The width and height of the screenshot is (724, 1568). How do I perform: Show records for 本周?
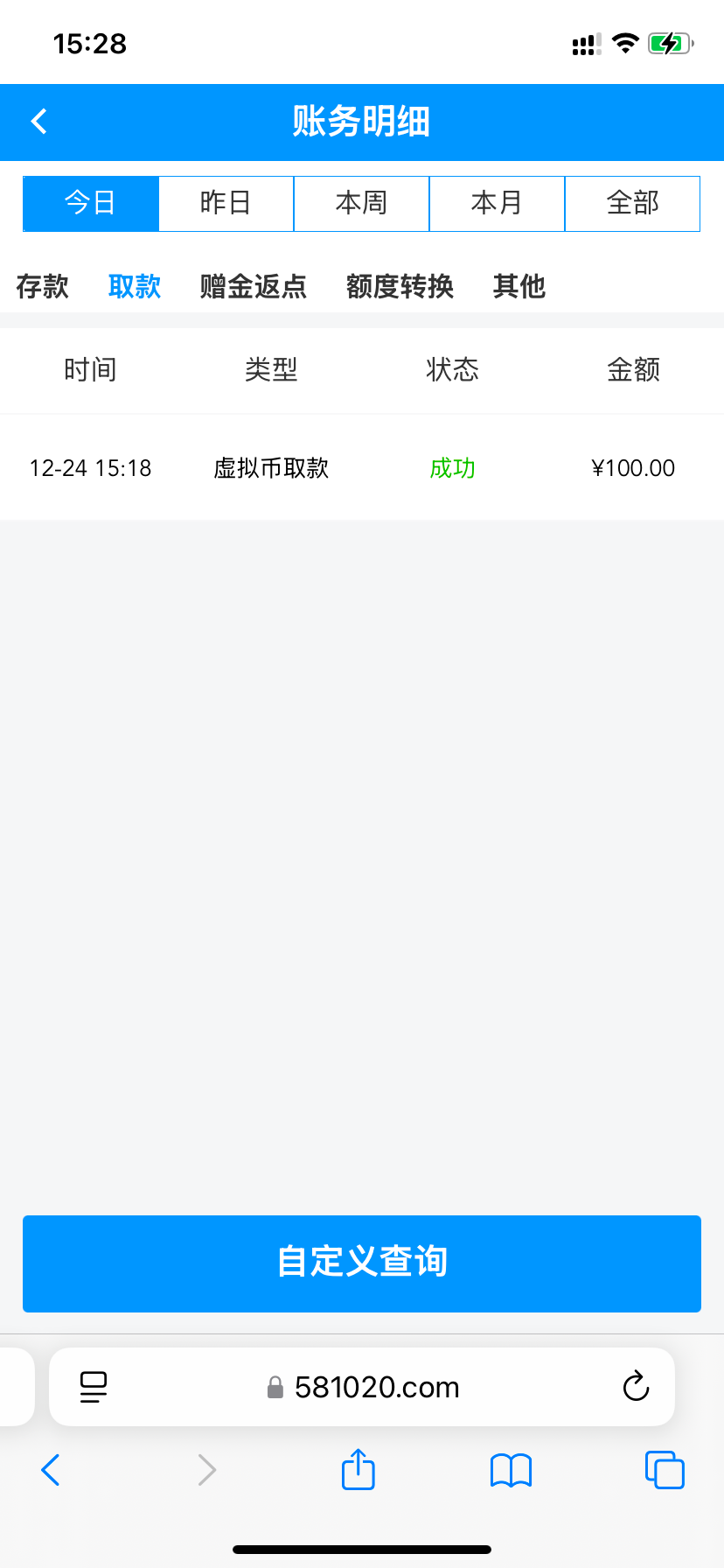(361, 203)
